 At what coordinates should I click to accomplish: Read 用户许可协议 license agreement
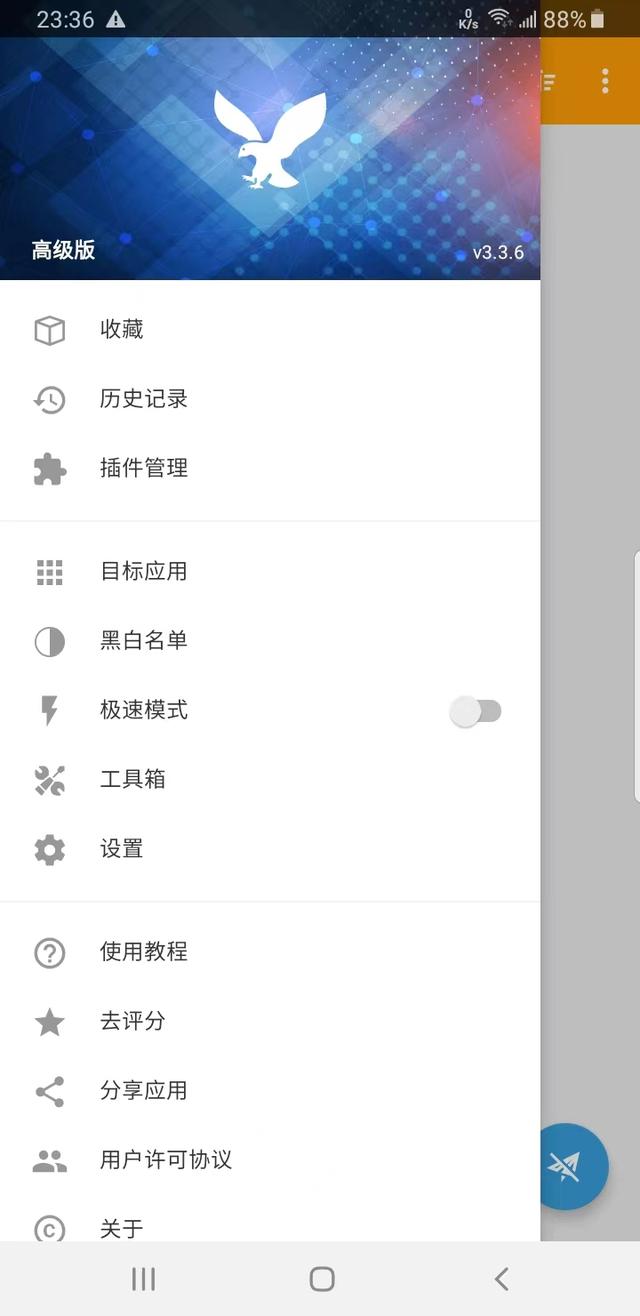[x=165, y=1160]
